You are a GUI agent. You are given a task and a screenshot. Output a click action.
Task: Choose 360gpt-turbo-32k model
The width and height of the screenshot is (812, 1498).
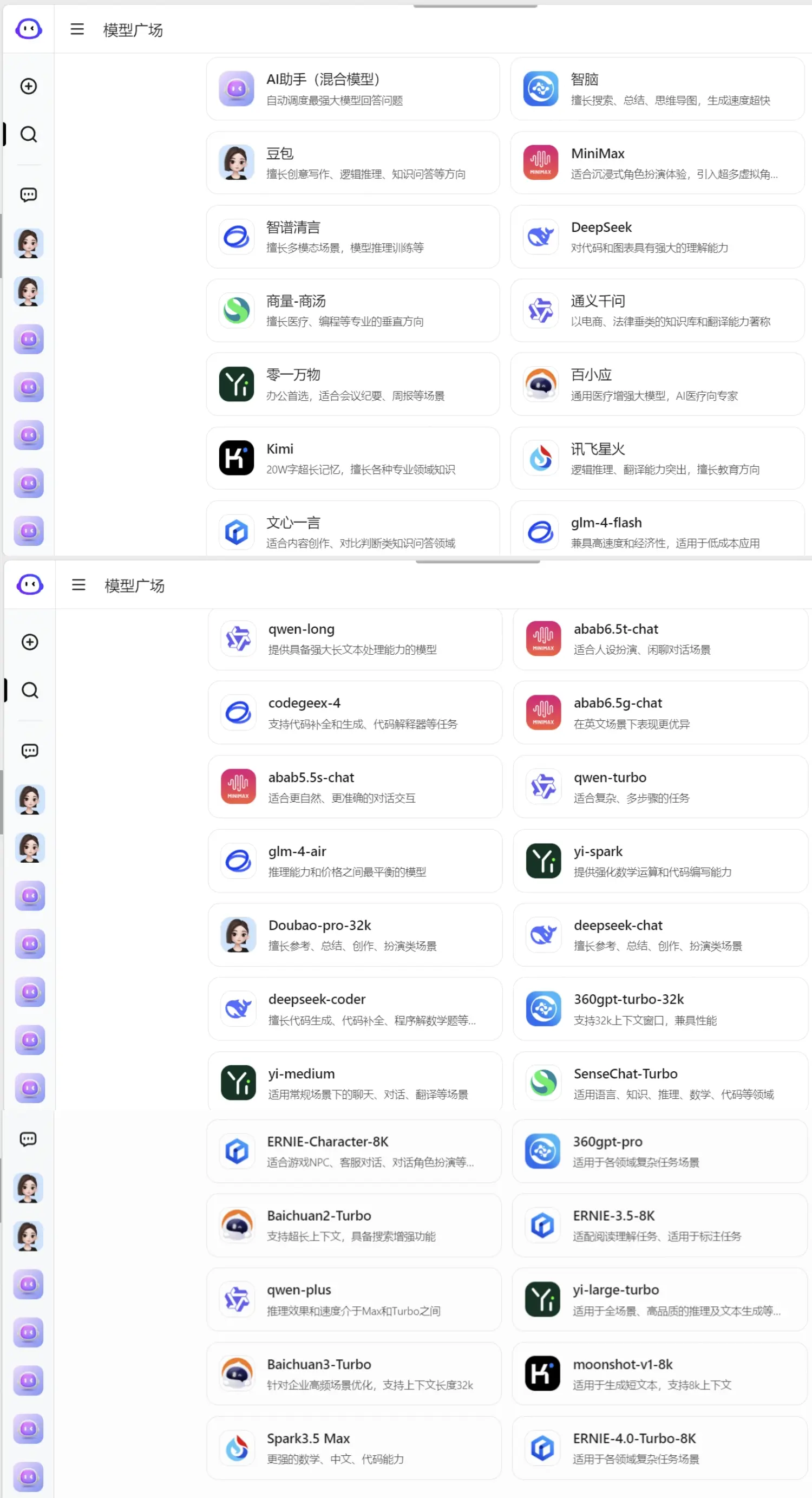(660, 1008)
